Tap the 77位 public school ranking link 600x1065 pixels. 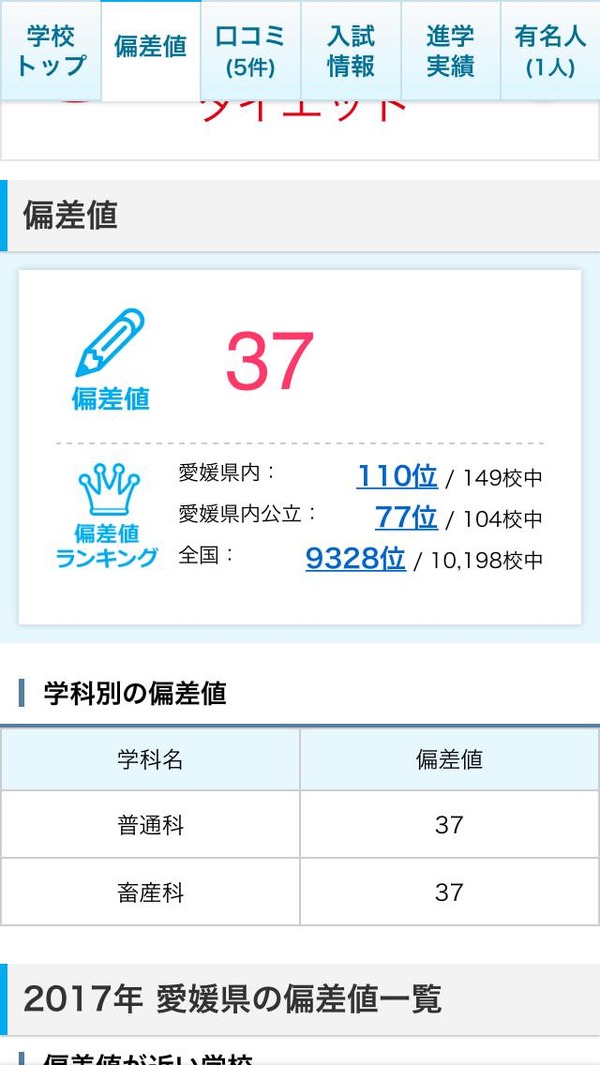point(406,517)
